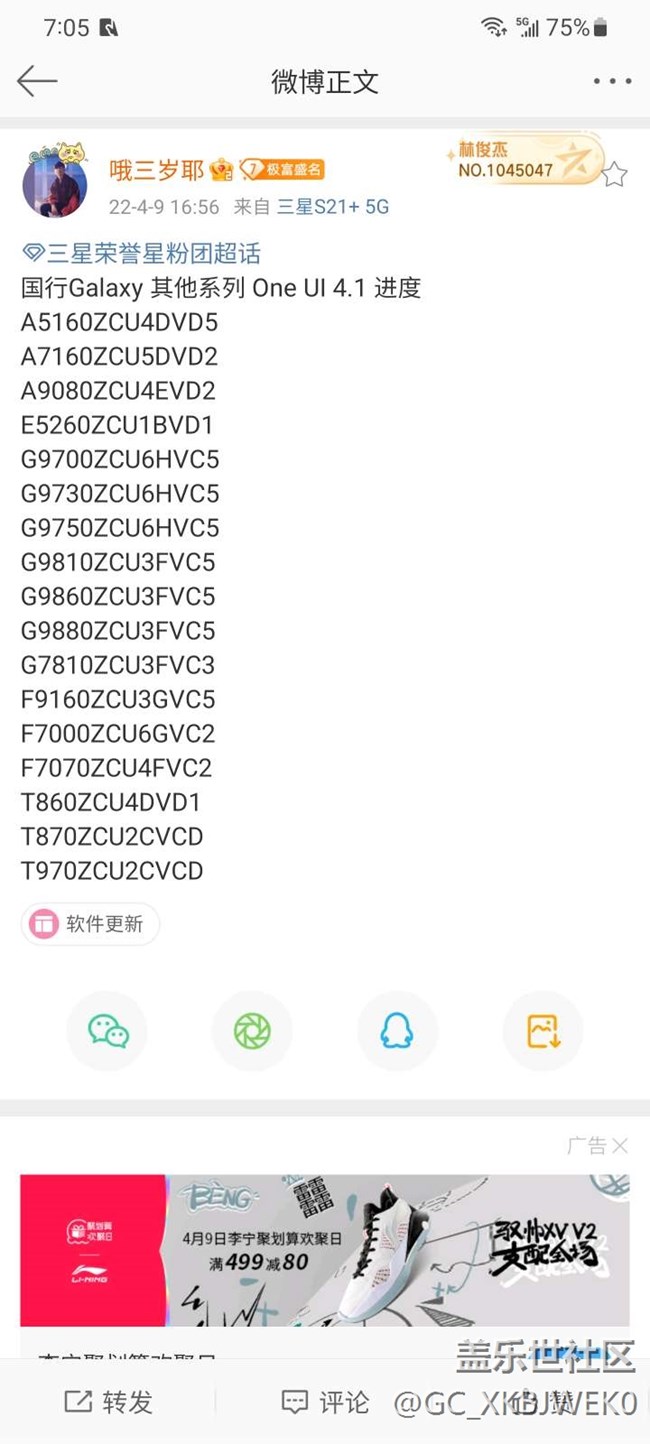Go back from the Weibo post

click(x=37, y=81)
